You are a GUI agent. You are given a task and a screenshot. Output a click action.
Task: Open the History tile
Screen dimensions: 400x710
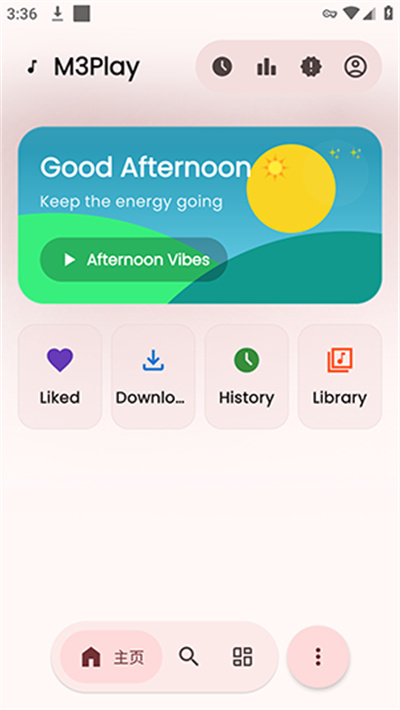pos(246,376)
